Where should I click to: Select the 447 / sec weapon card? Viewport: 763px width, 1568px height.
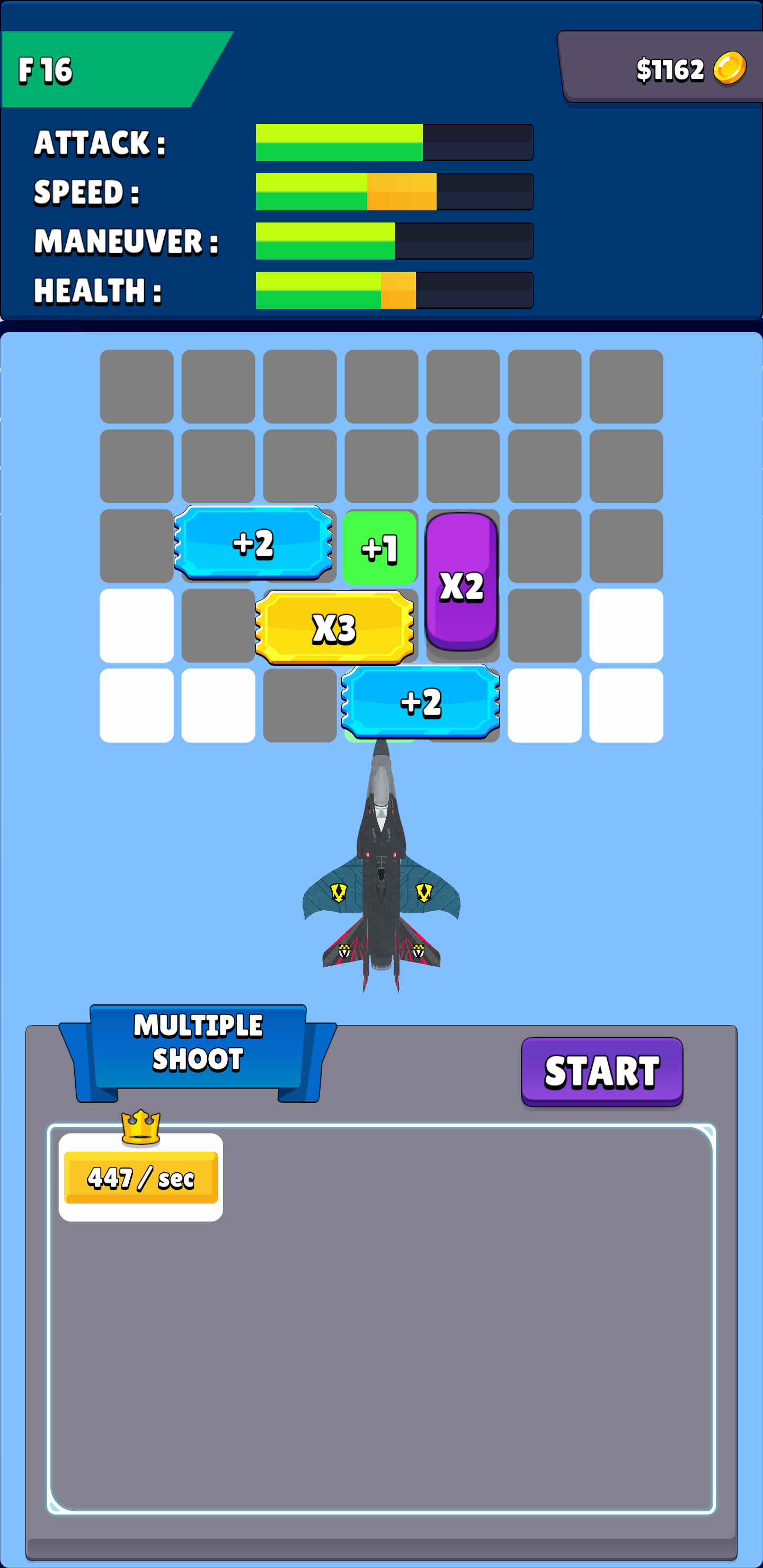point(140,1176)
